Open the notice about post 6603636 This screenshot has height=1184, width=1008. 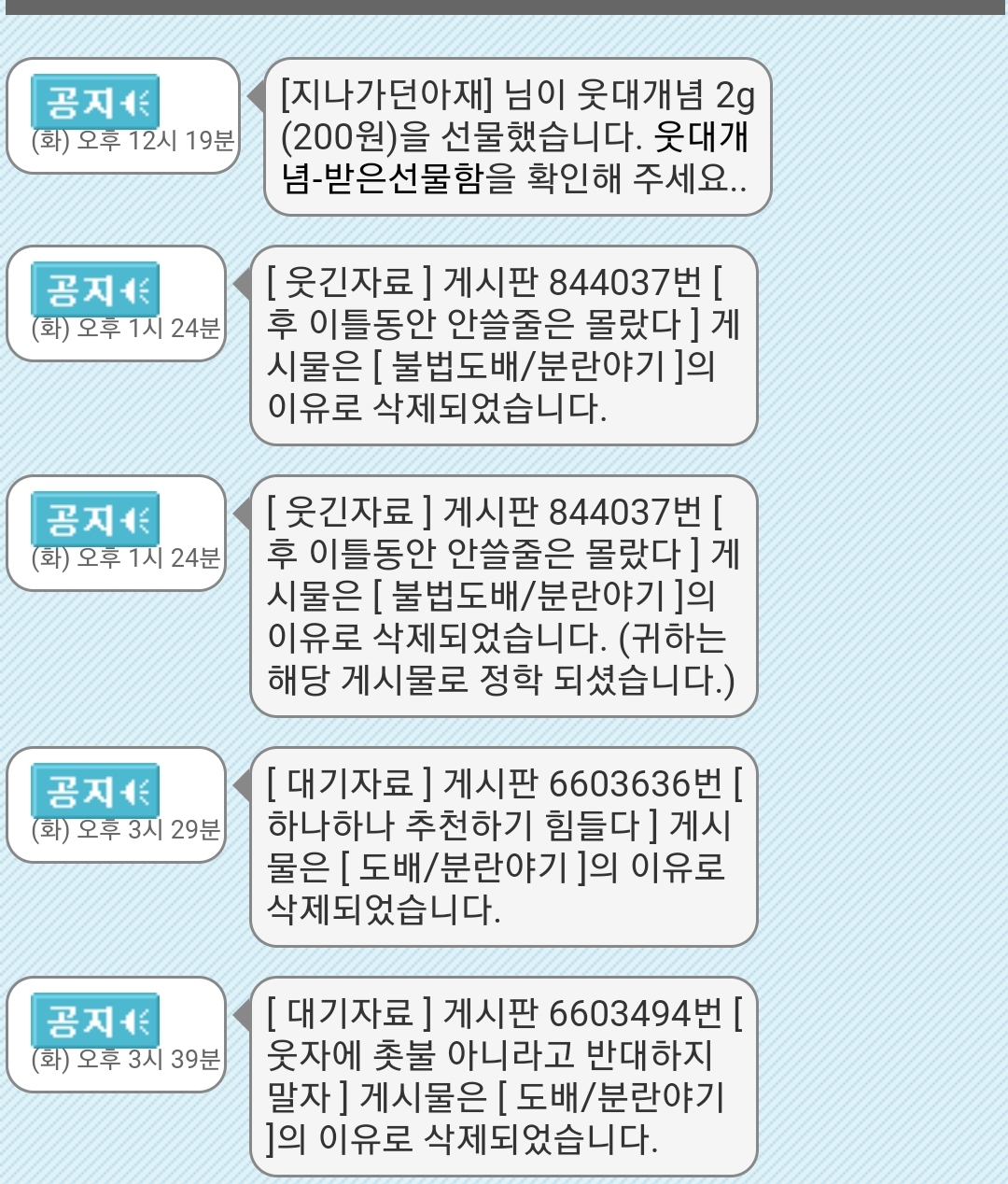503,847
